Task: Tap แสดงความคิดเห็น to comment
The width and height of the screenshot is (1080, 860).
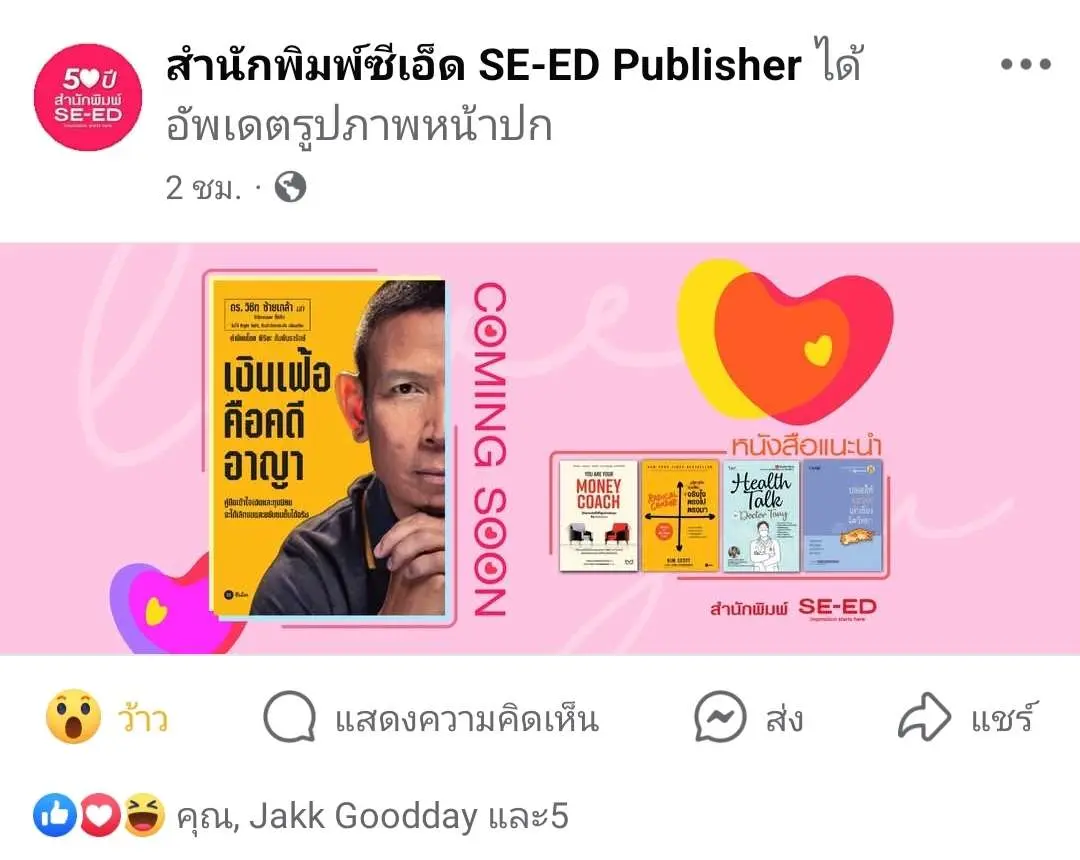Action: tap(431, 718)
